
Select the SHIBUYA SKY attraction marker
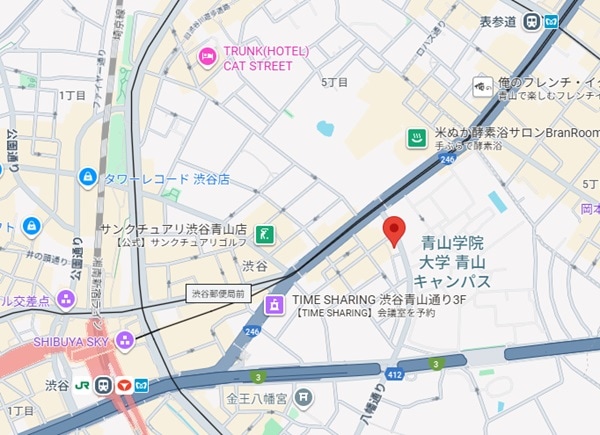125,340
